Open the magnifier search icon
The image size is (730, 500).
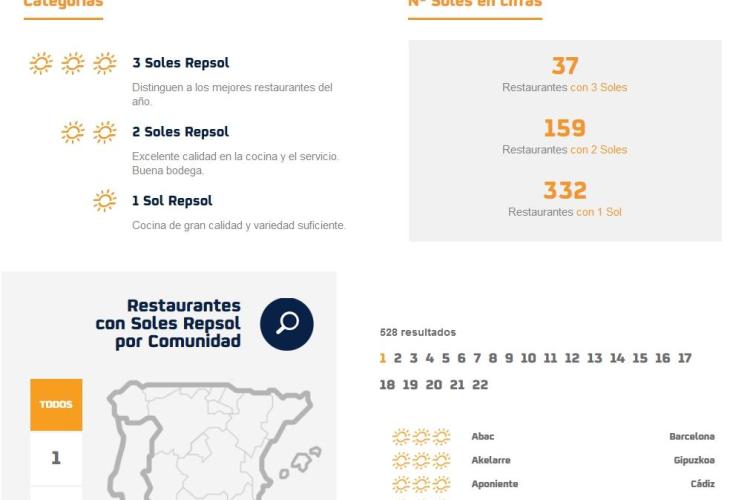point(287,323)
